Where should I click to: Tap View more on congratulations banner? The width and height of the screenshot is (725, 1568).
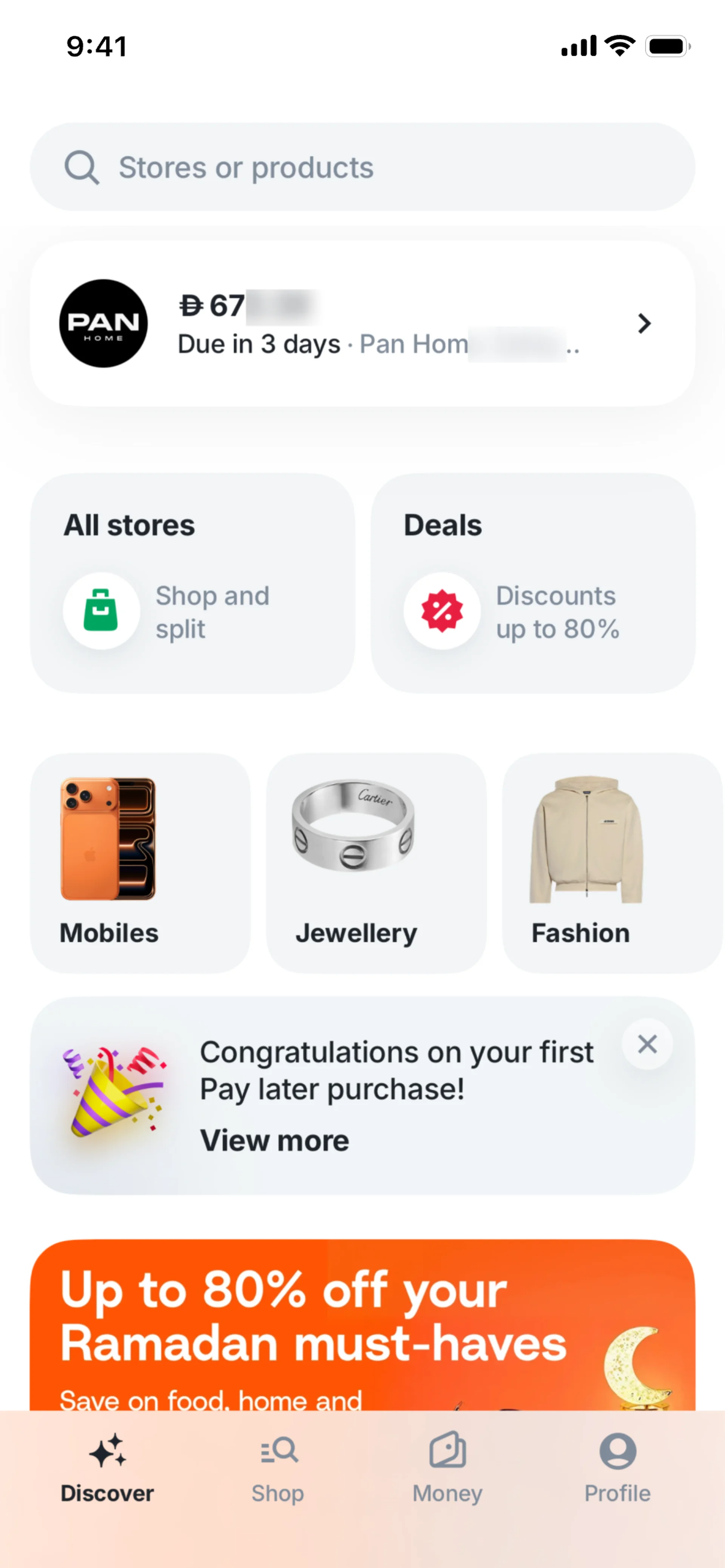[275, 1140]
